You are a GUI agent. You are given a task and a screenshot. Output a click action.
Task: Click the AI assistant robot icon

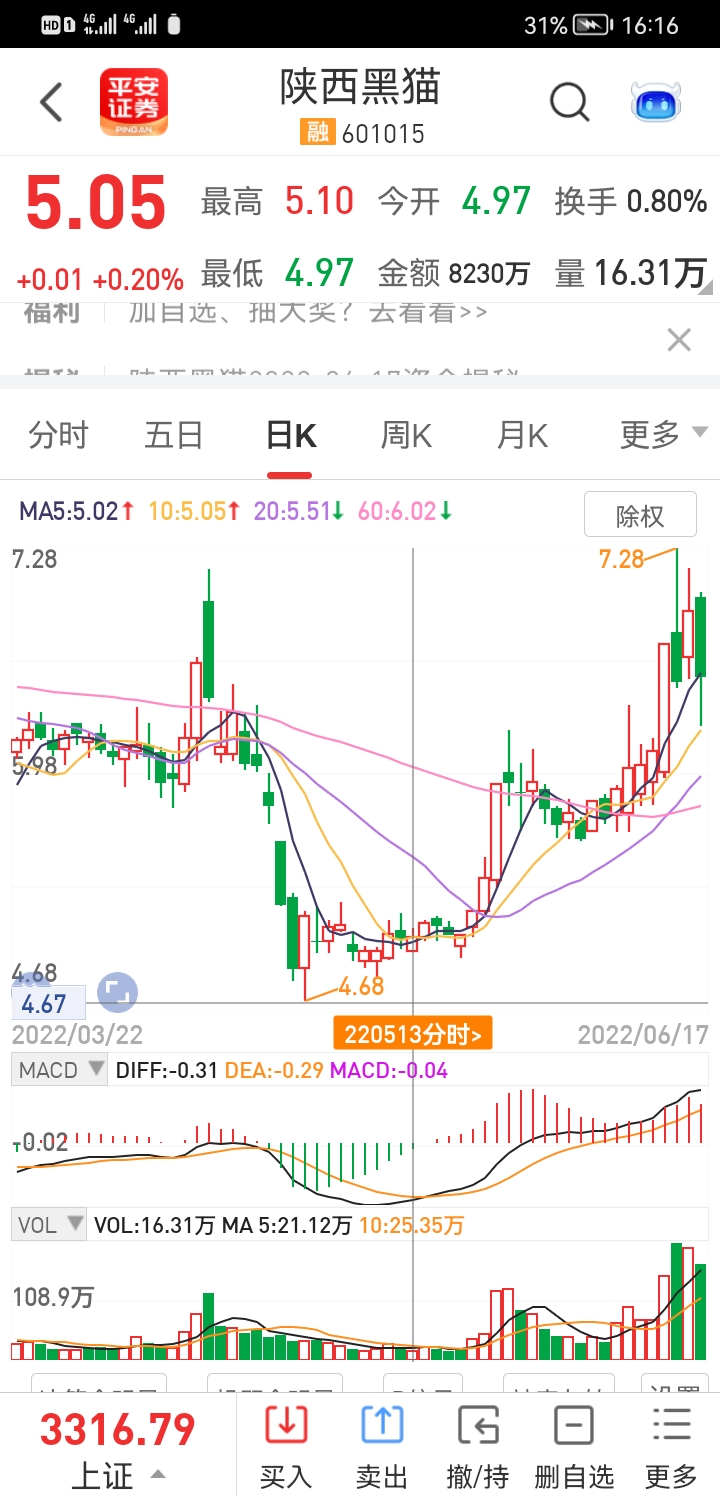coord(655,102)
